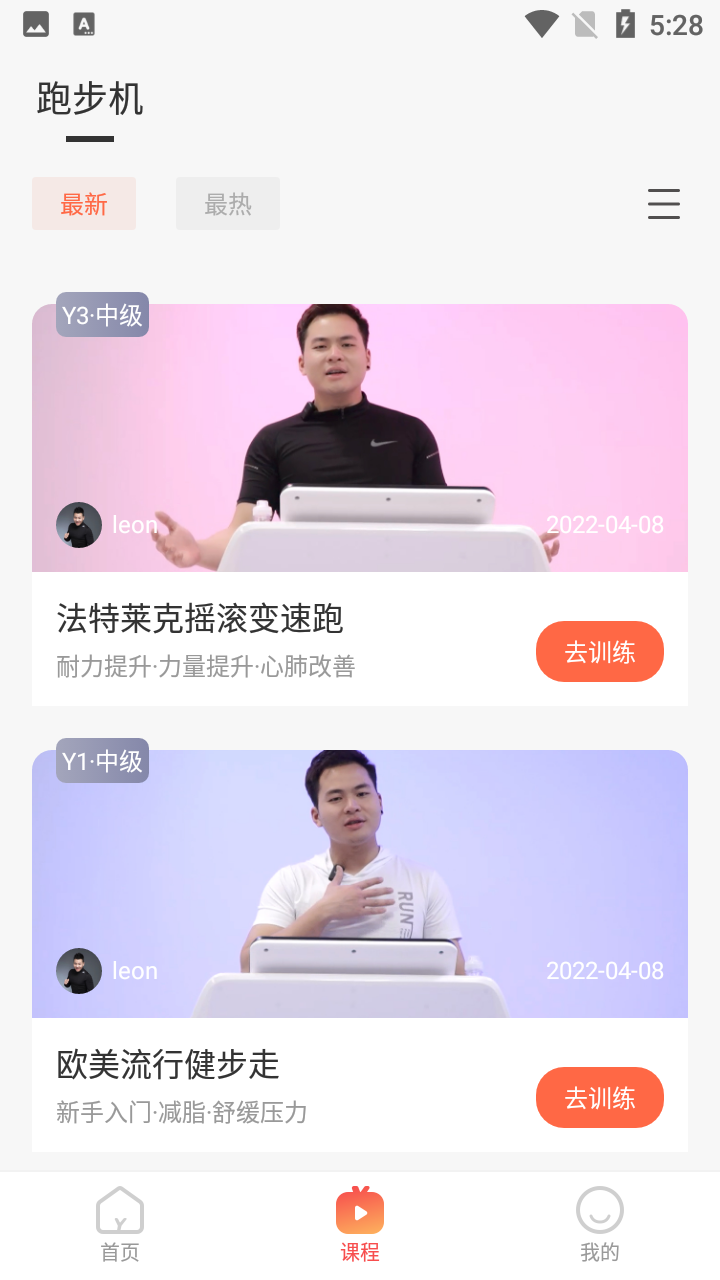
Task: Tap the Y3·中级 level badge
Action: 102,314
